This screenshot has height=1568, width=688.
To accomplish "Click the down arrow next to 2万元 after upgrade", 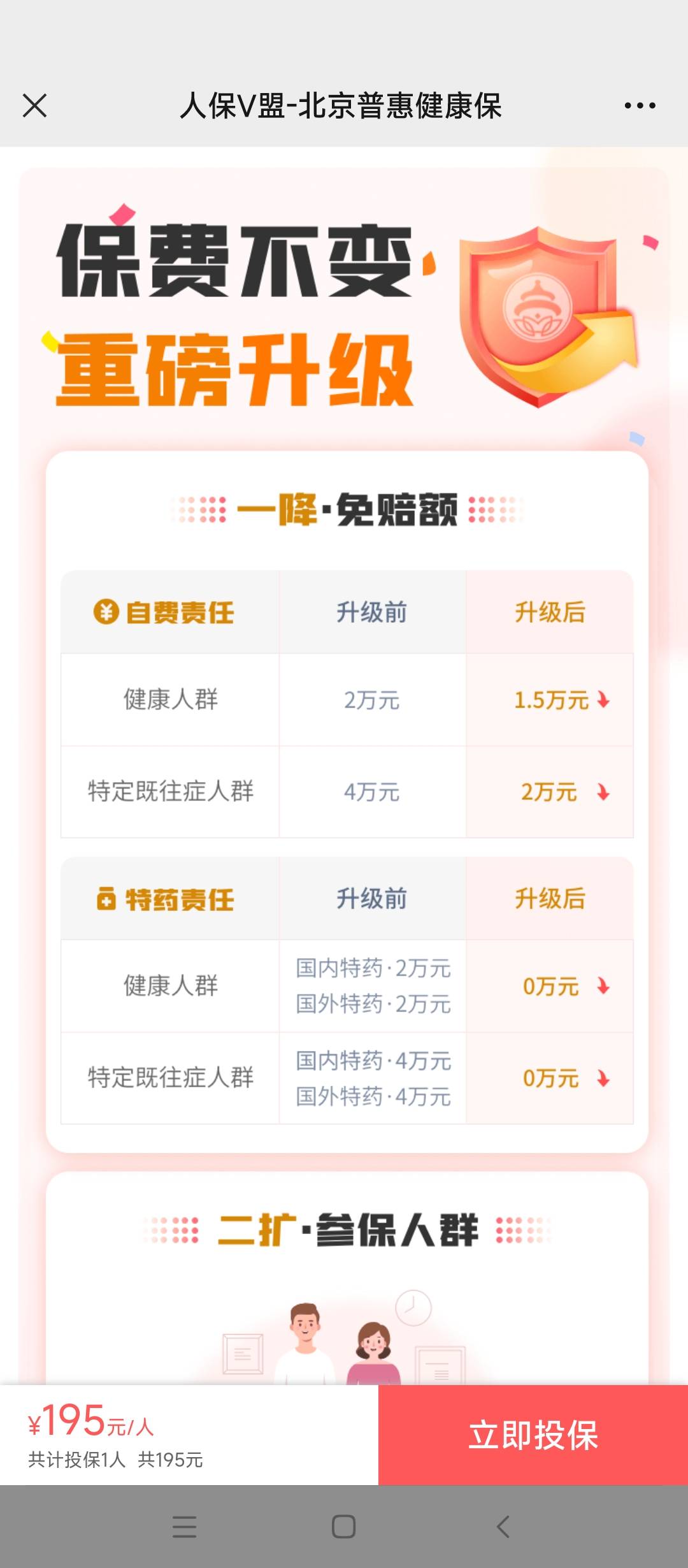I will [x=602, y=792].
